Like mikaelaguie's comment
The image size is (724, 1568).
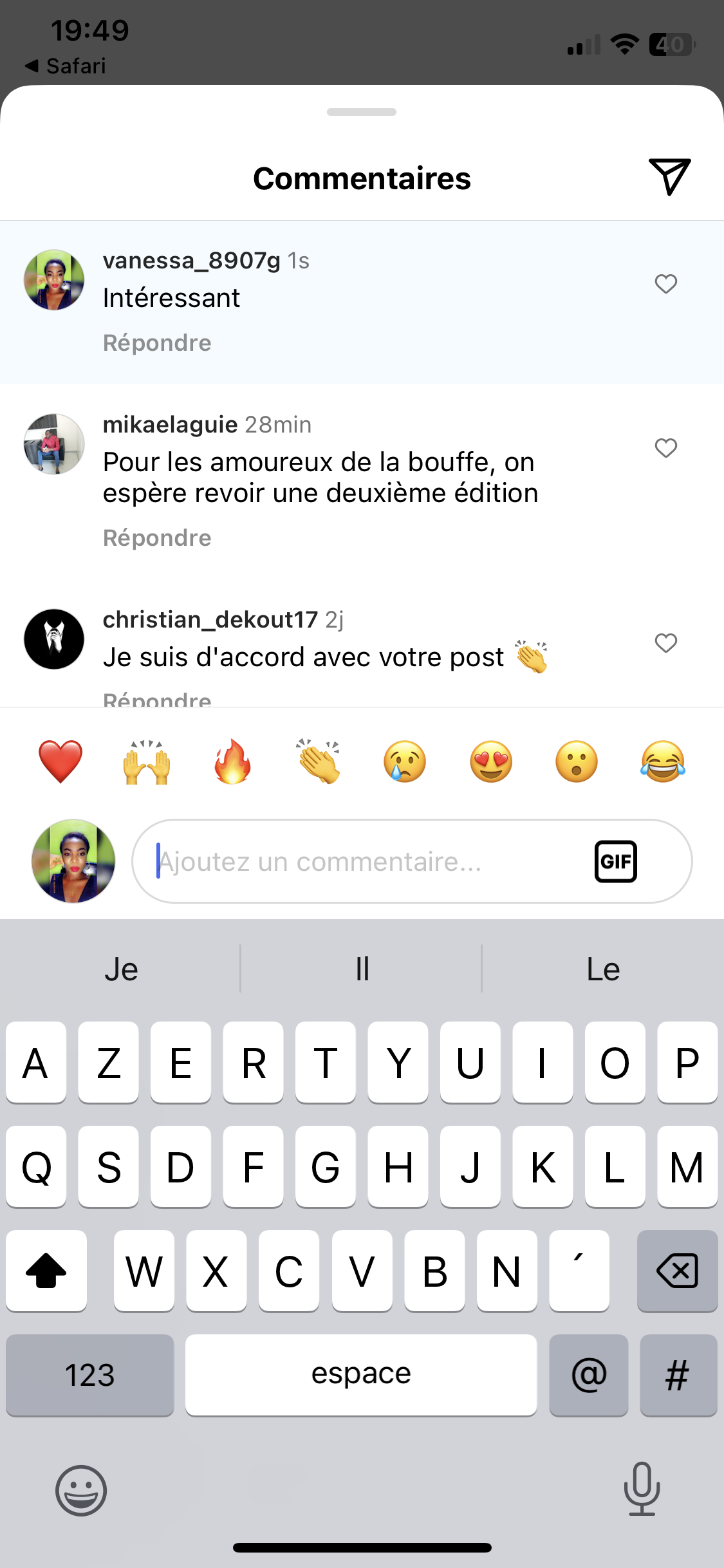click(665, 447)
